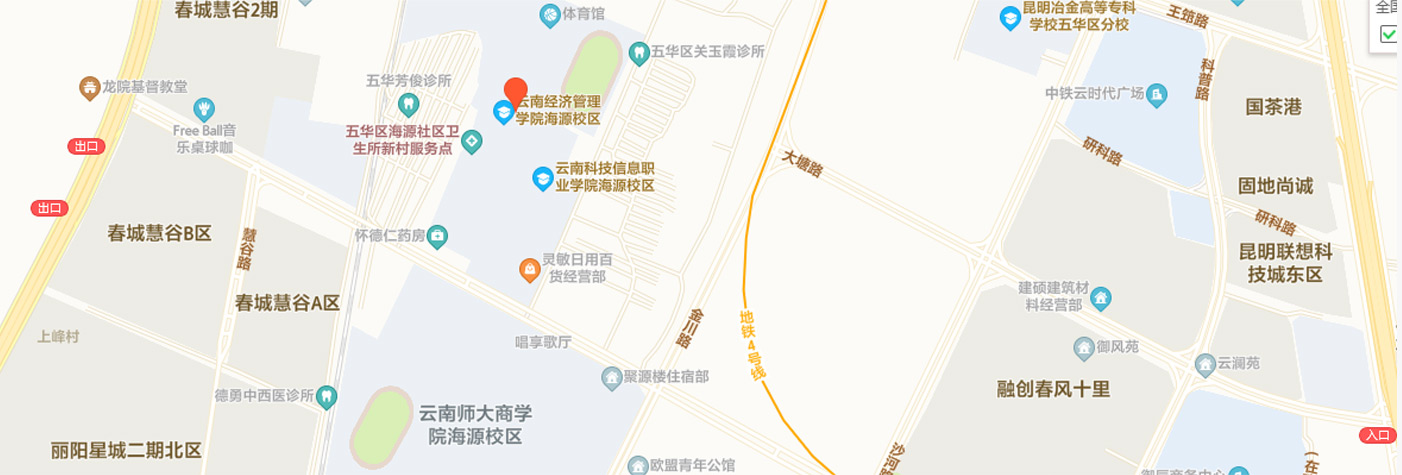Tap the 欧盟青年公馆 marker
The image size is (1402, 475).
pyautogui.click(x=638, y=465)
